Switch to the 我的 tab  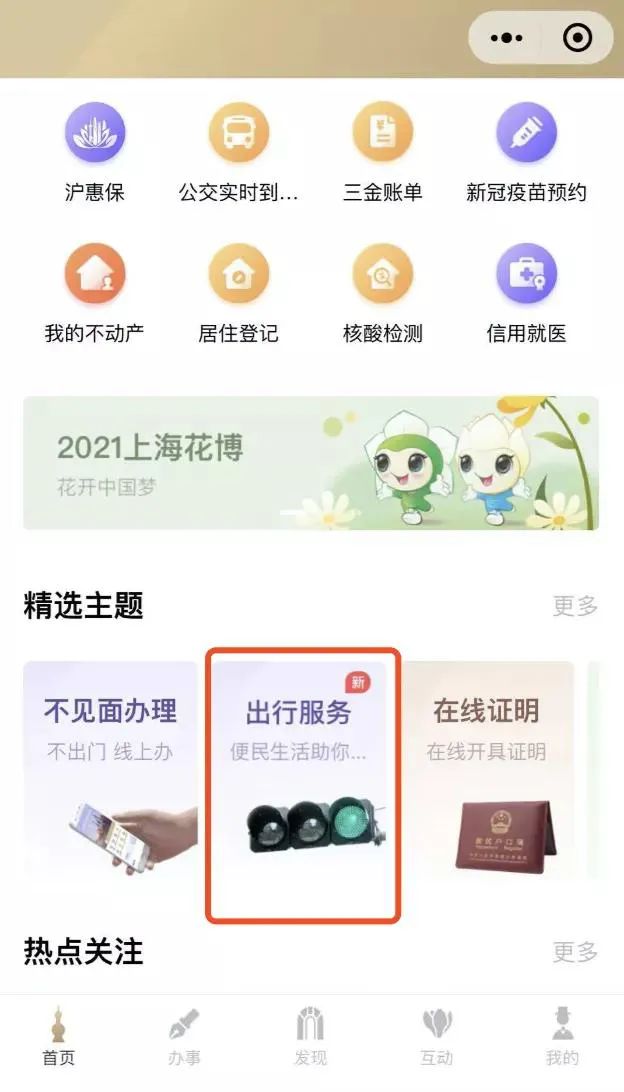[x=562, y=1037]
